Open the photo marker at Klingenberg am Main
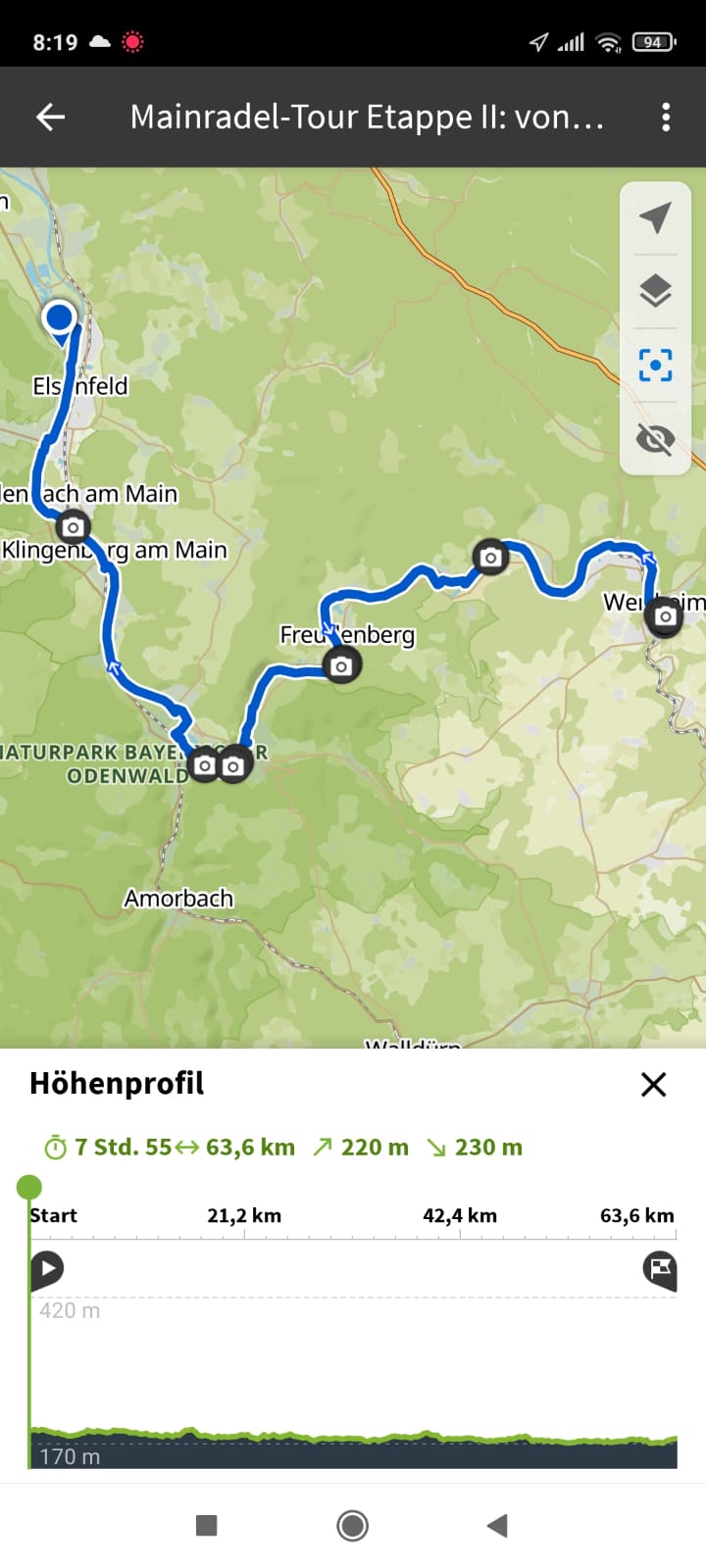The height and width of the screenshot is (1568, 706). coord(73,527)
